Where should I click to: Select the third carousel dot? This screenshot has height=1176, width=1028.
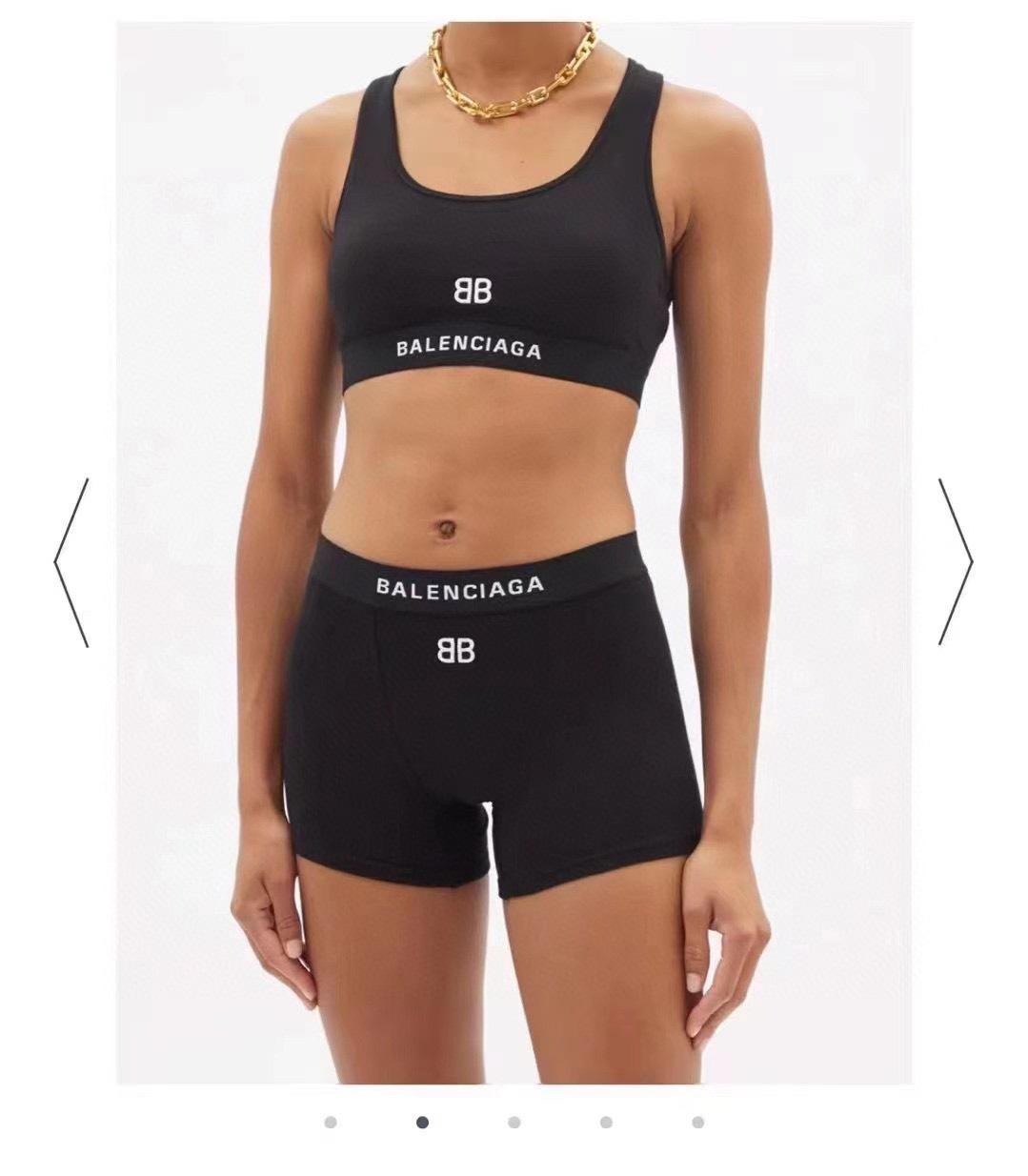coord(514,1123)
